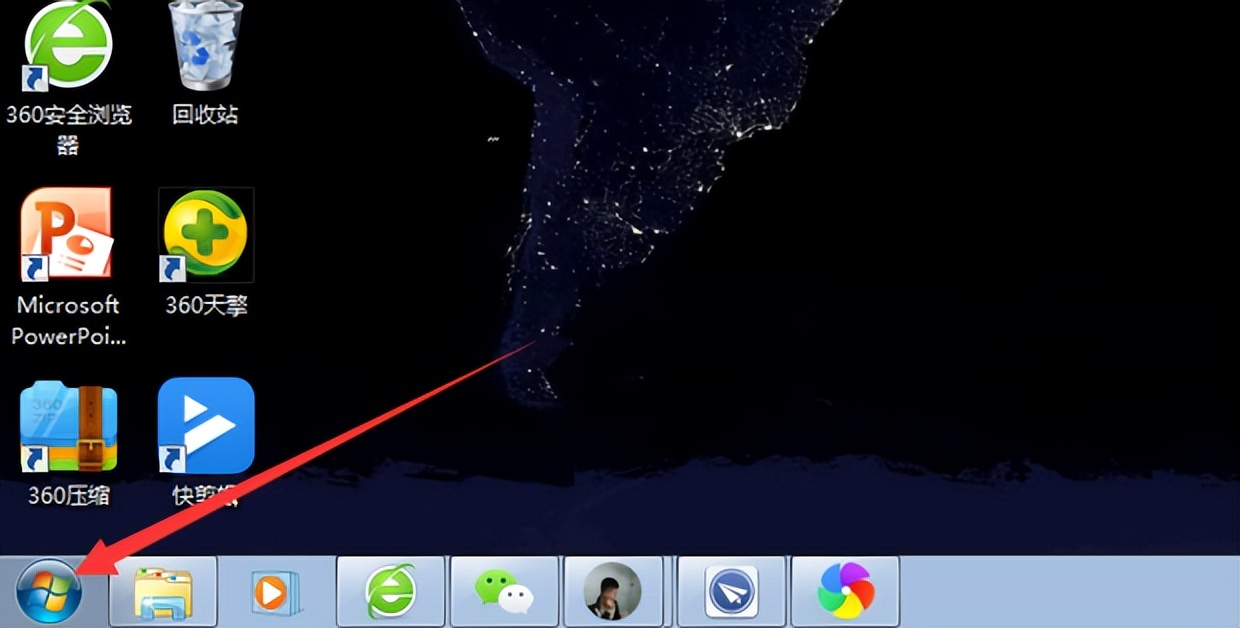1240x628 pixels.
Task: Open the paper plane app on the taskbar
Action: point(732,593)
